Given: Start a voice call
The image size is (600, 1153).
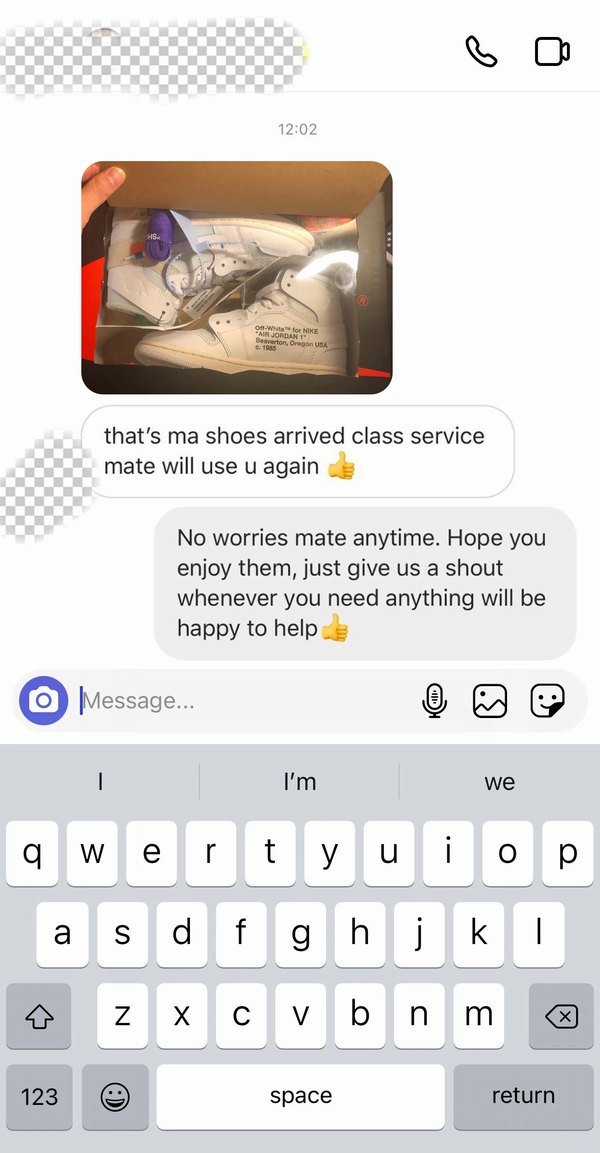Looking at the screenshot, I should (481, 51).
